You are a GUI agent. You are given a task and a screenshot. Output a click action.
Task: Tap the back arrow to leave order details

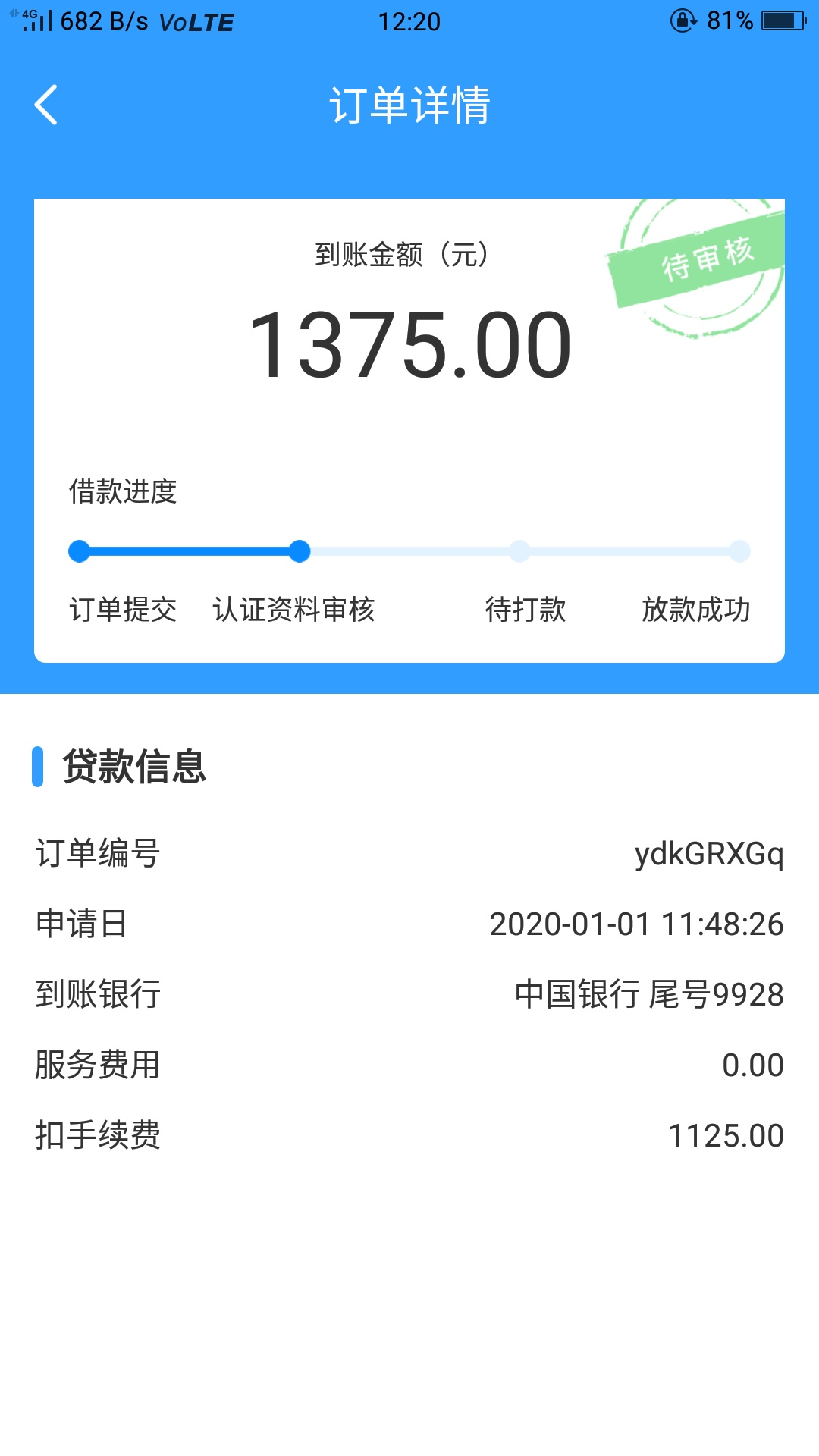pyautogui.click(x=46, y=105)
